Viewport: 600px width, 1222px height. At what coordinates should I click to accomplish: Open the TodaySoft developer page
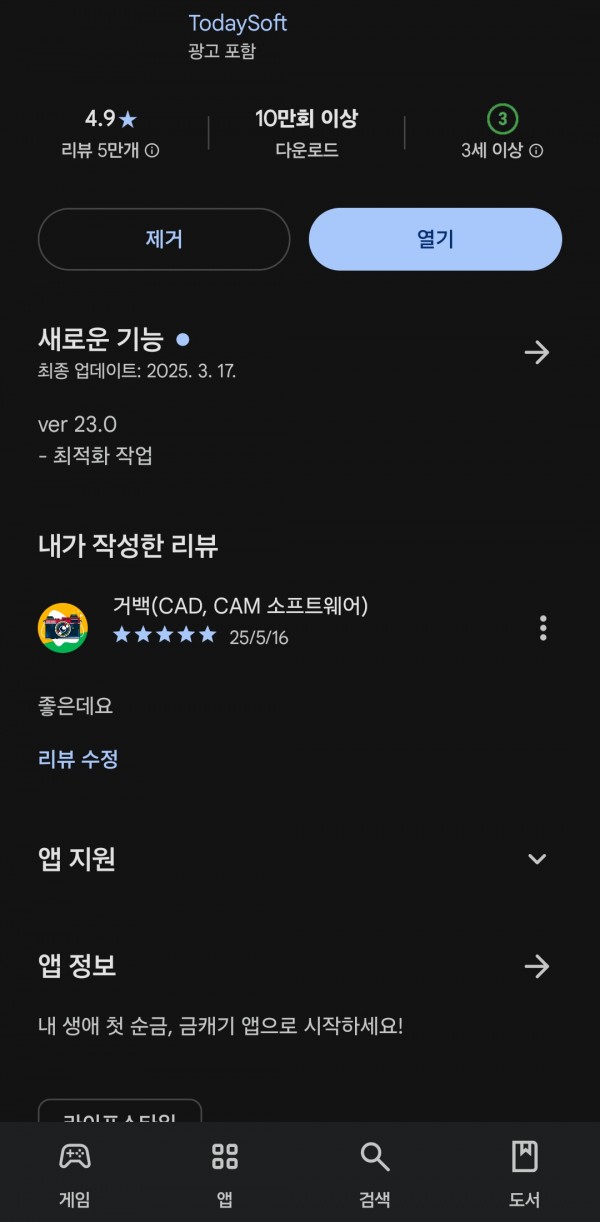point(238,23)
